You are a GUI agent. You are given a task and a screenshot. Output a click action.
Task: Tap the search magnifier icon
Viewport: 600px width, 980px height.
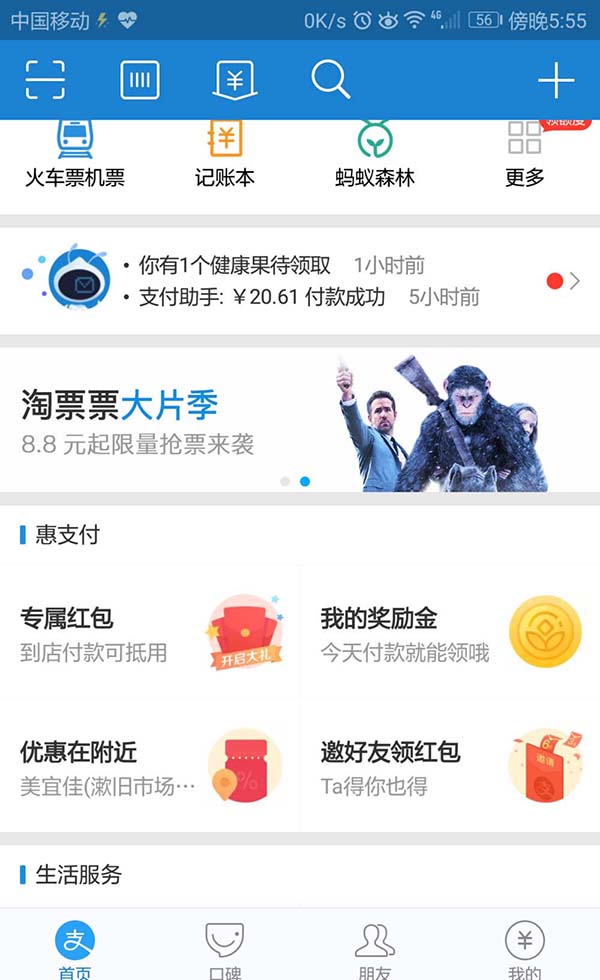point(330,80)
